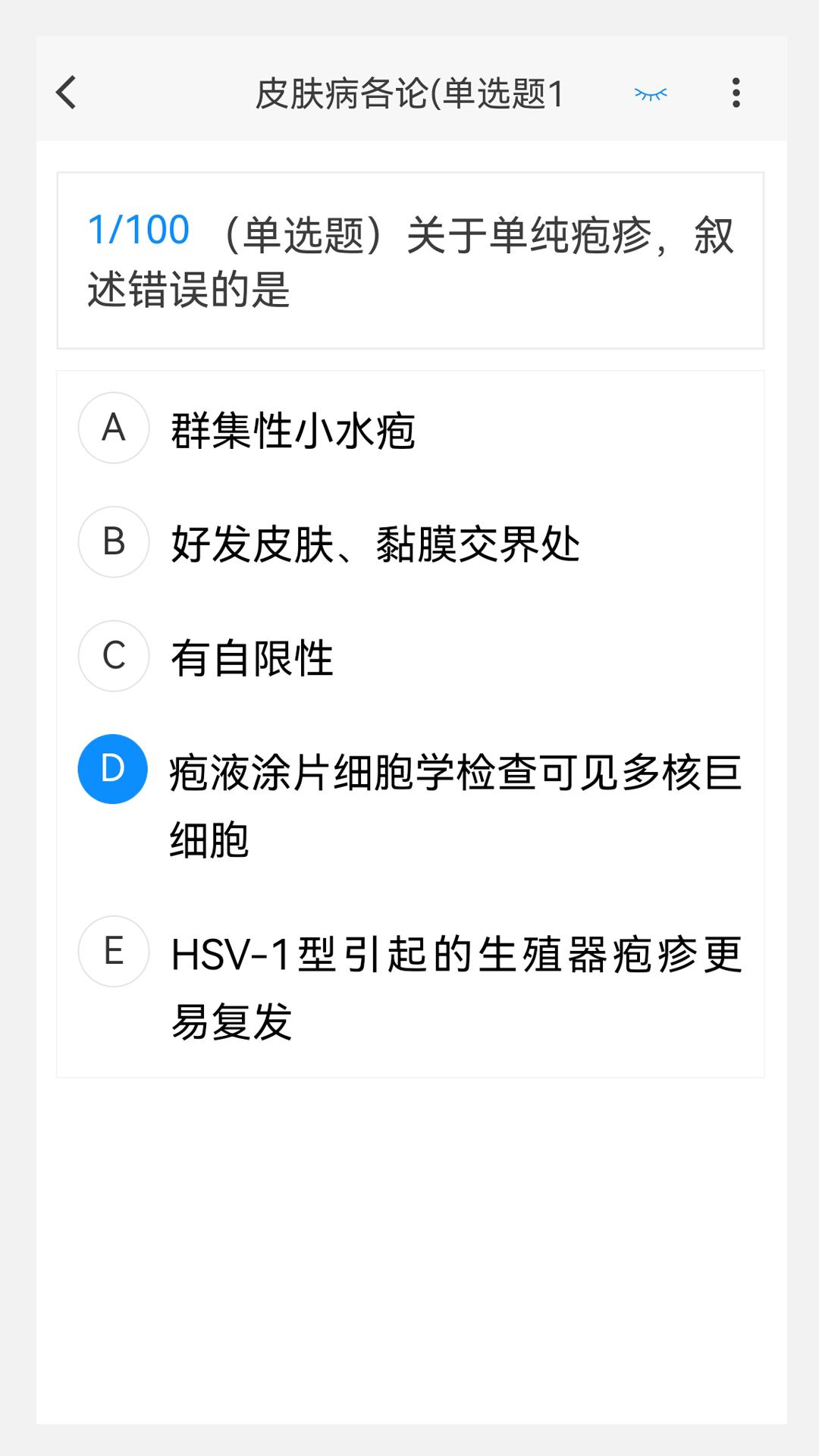Tap the question card area

409,259
